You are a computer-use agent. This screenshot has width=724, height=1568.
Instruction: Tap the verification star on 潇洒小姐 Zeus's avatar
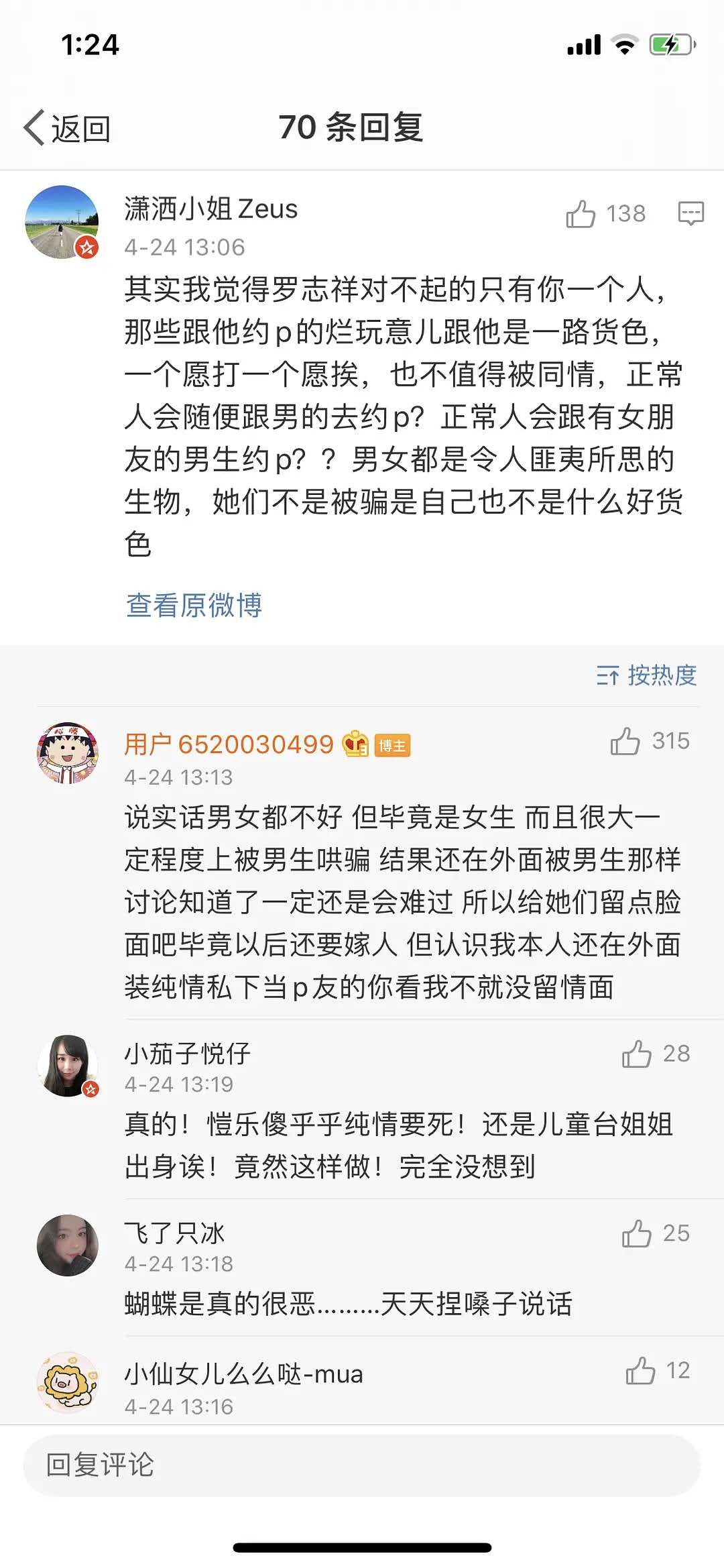[x=87, y=247]
